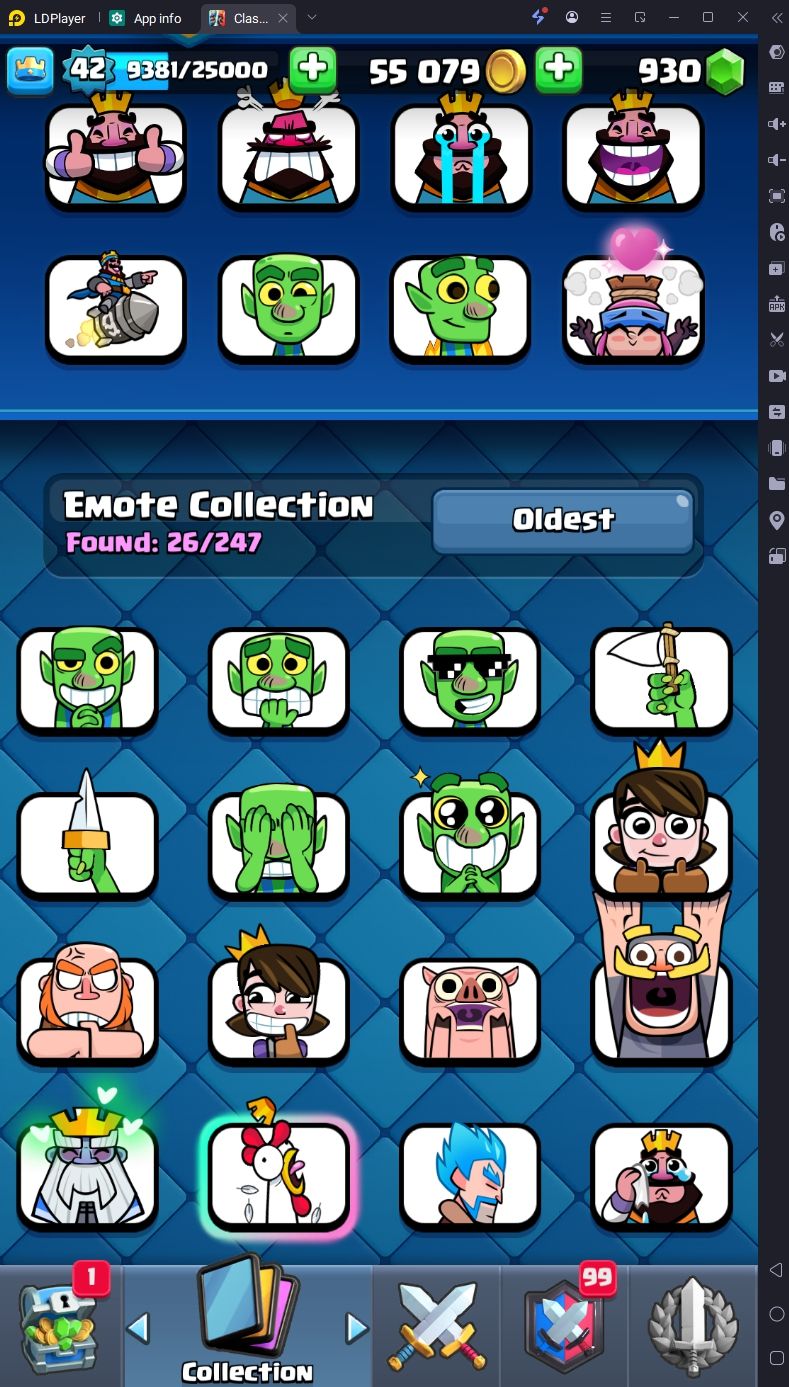Pick the pig emote
This screenshot has width=789, height=1387.
pyautogui.click(x=469, y=1012)
